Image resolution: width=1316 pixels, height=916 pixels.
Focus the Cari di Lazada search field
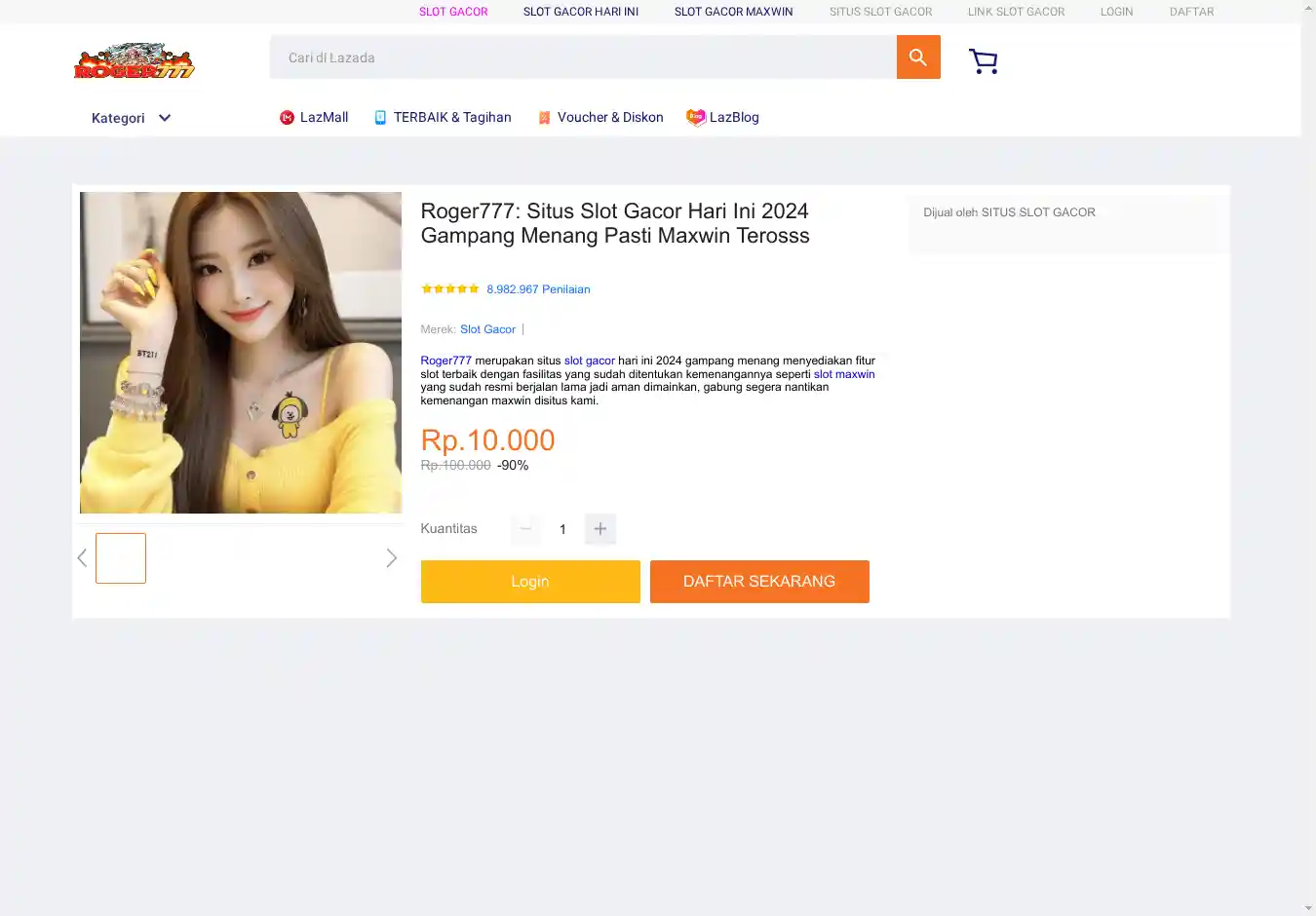click(583, 57)
